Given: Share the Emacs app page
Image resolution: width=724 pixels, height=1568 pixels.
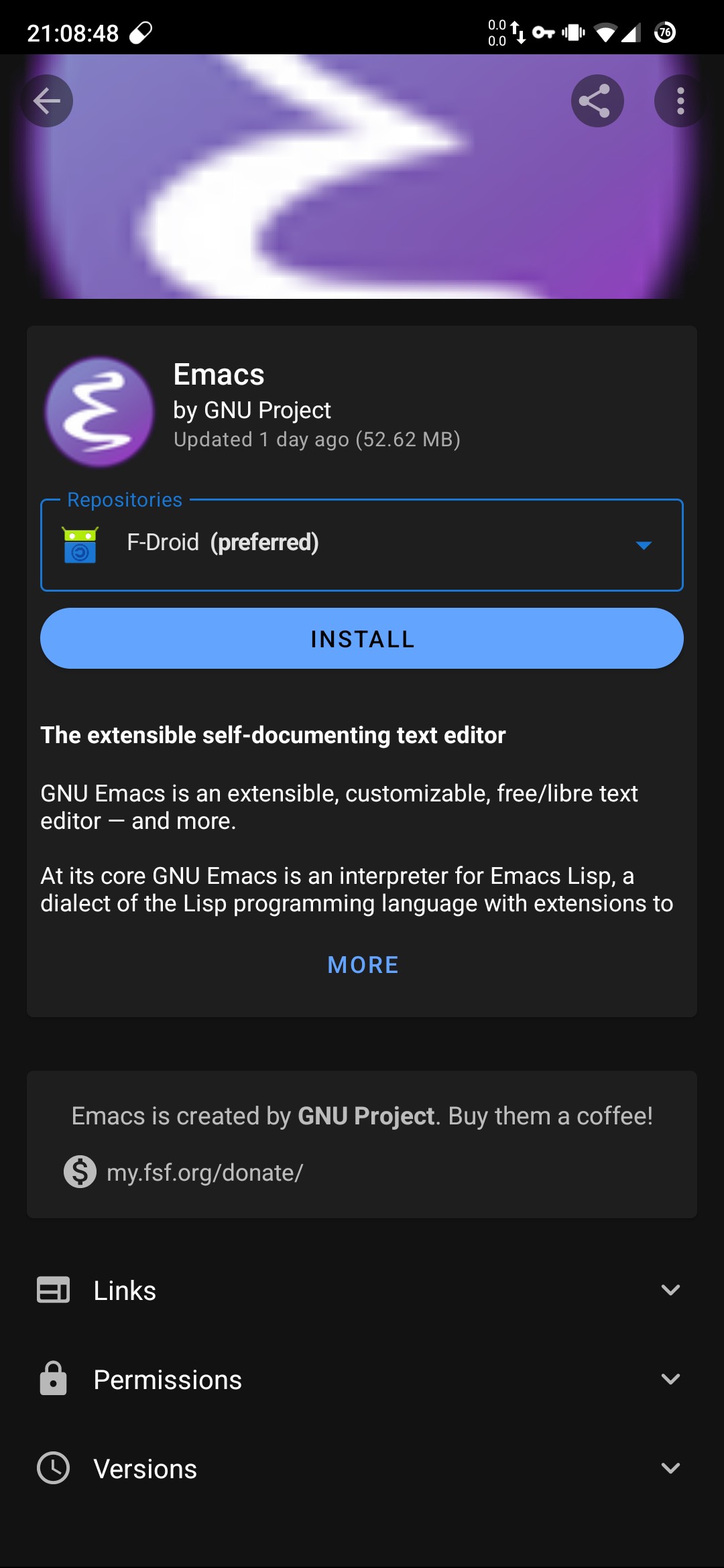Looking at the screenshot, I should click(597, 101).
